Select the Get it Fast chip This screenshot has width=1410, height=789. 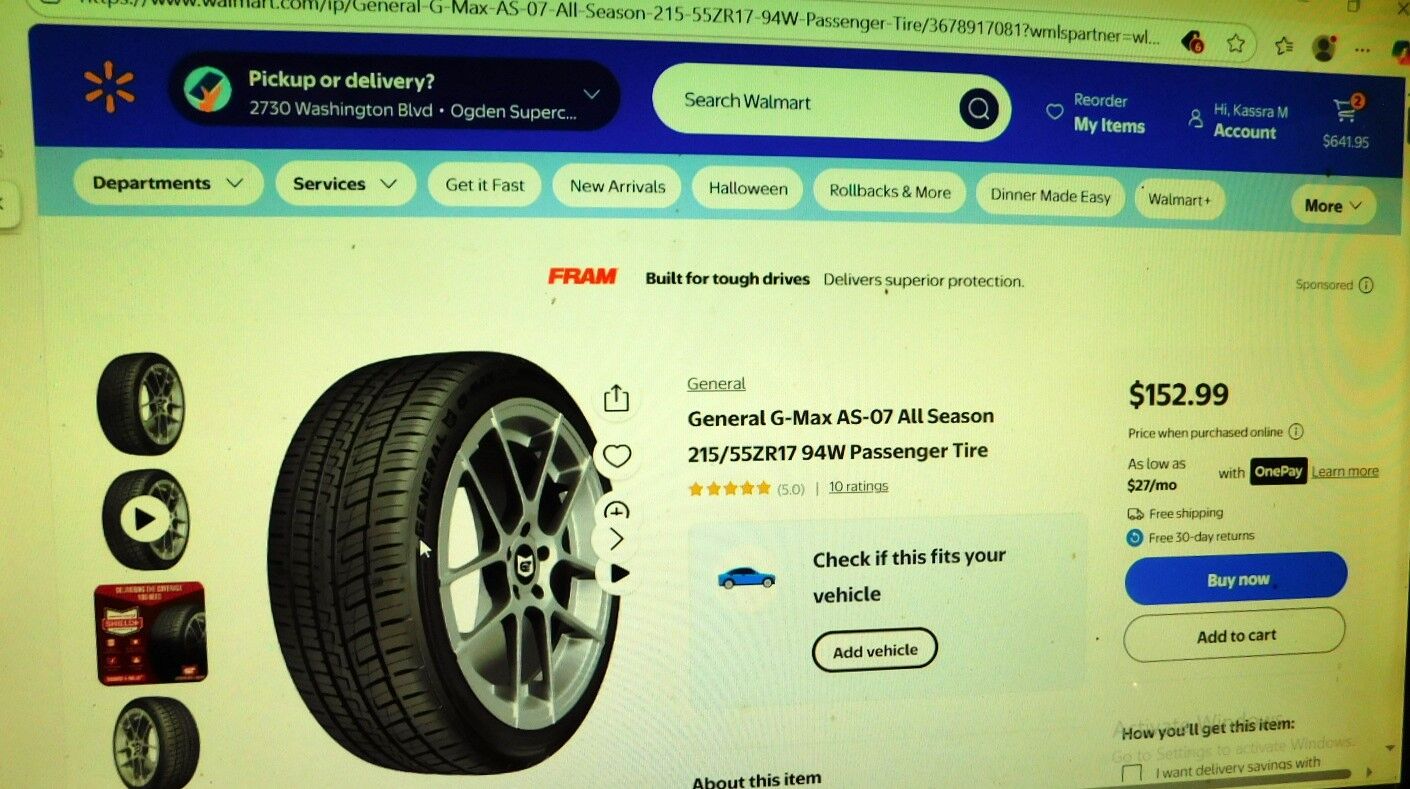484,185
